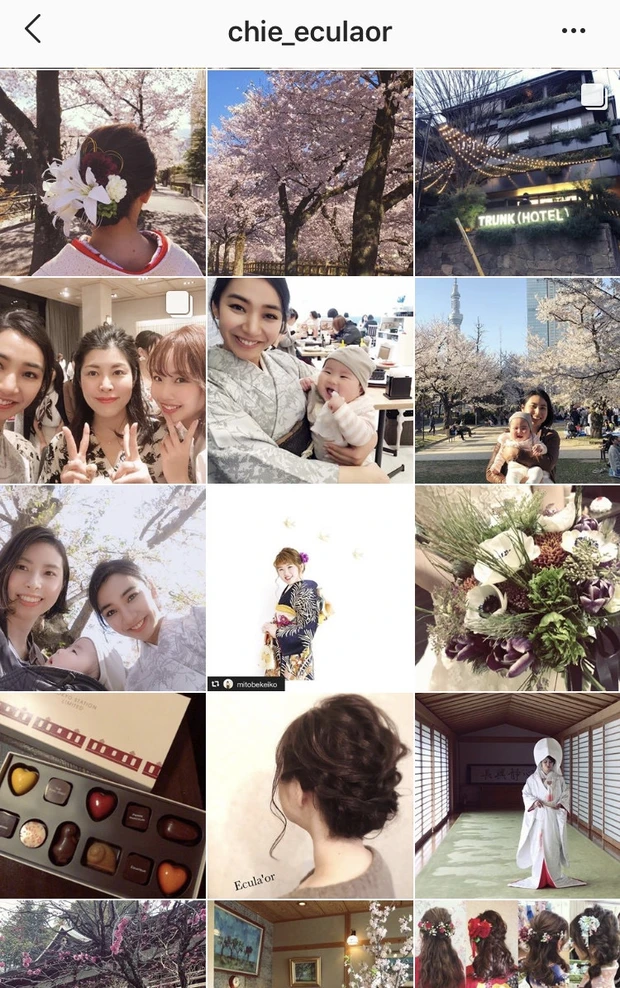The image size is (620, 988).
Task: Open the park photo with tower post
Action: pos(517,381)
